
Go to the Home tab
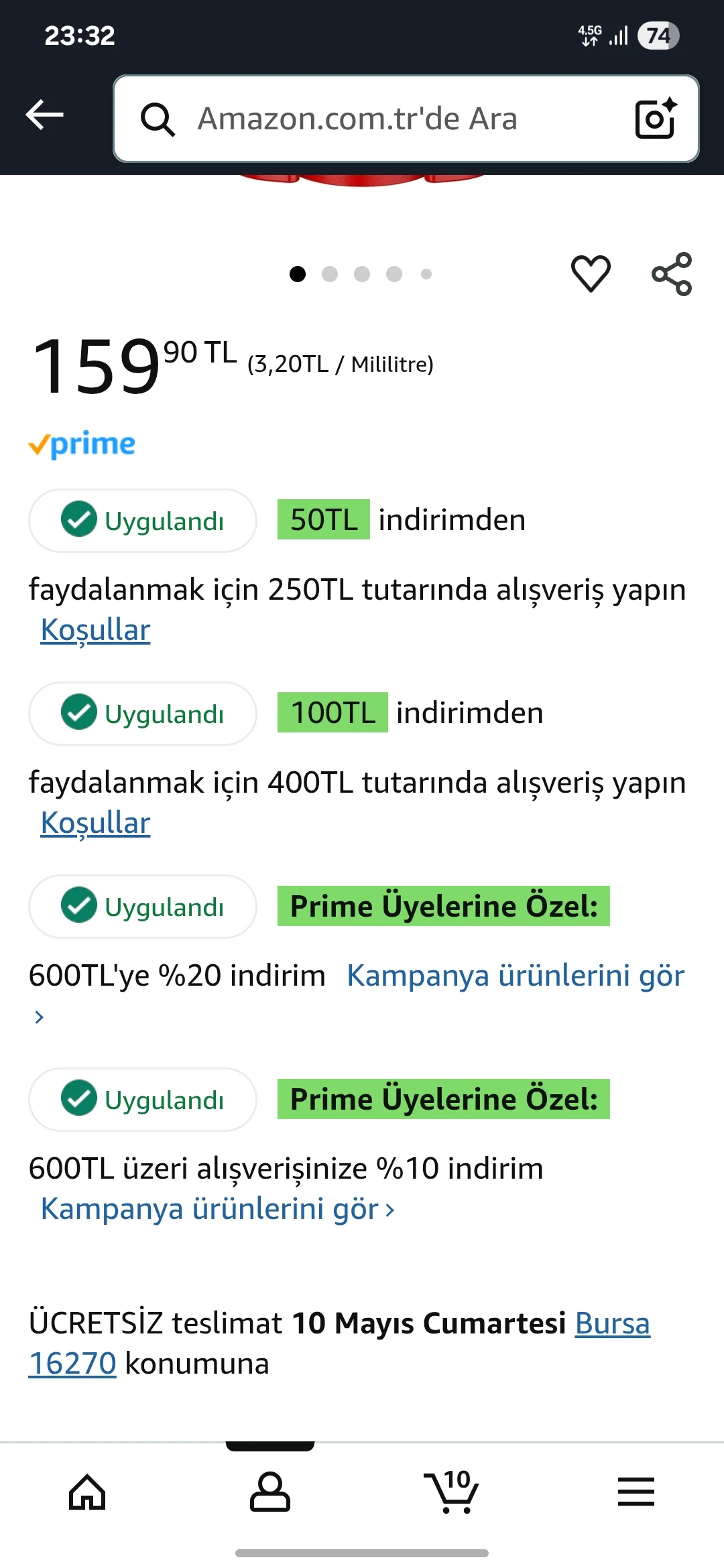(88, 1492)
